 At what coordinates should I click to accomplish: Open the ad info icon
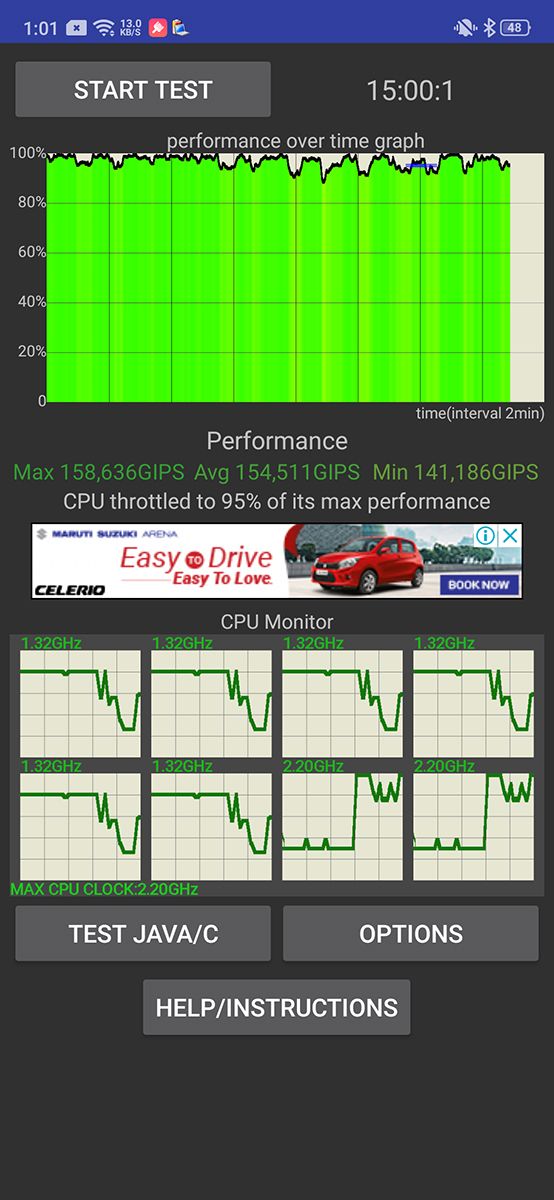coord(486,535)
